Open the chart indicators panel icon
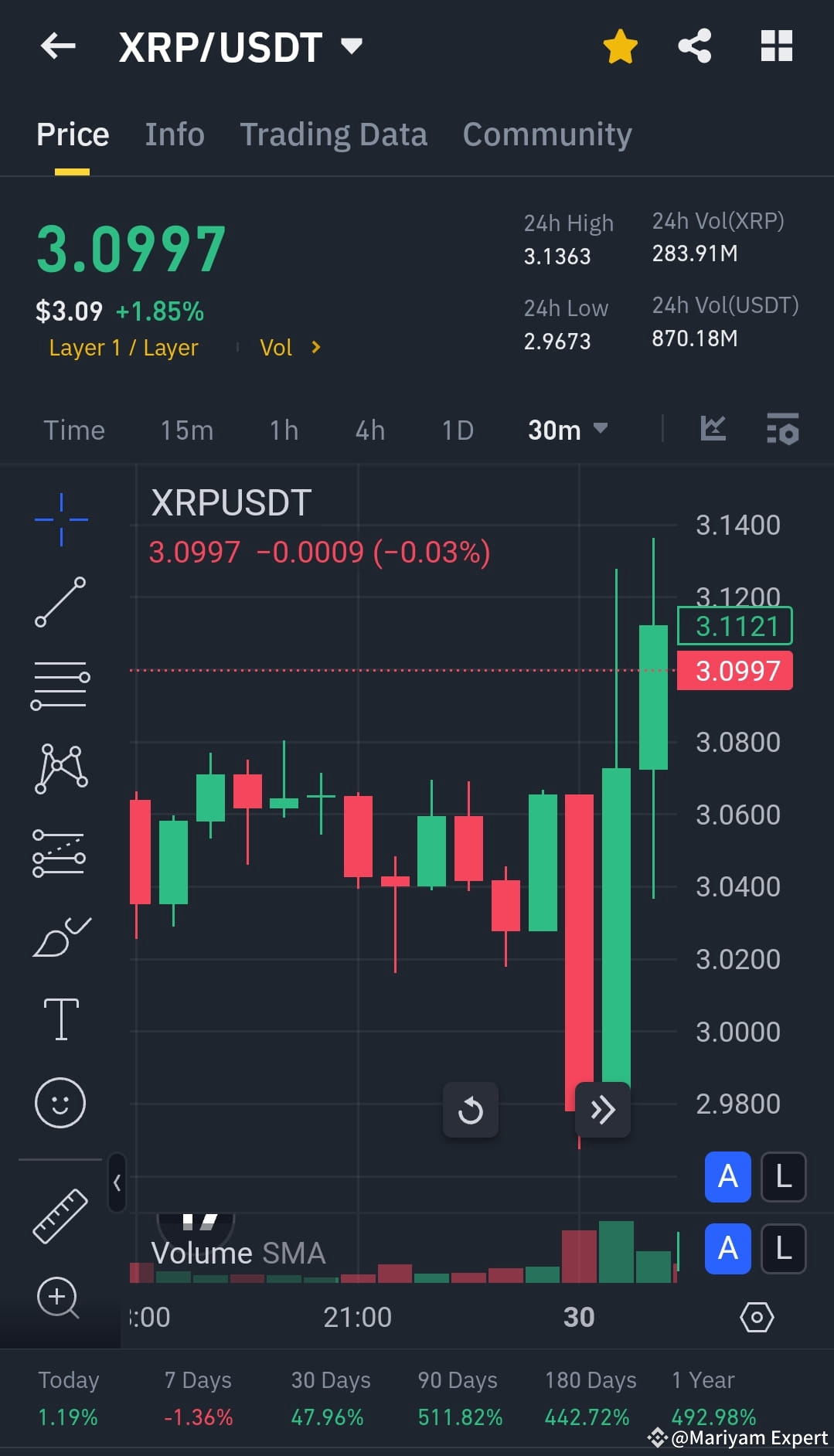 point(783,430)
